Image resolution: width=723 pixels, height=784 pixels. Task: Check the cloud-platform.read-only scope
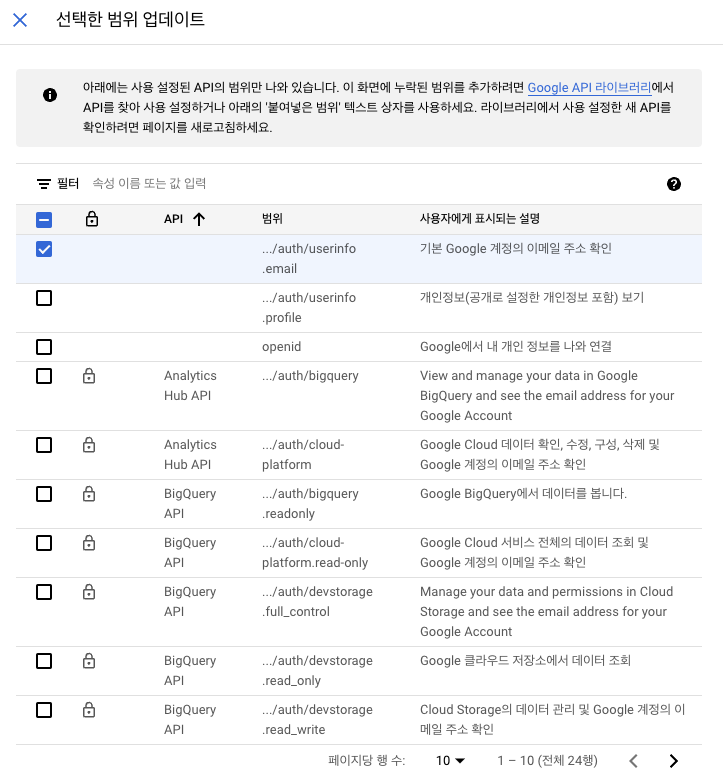44,543
